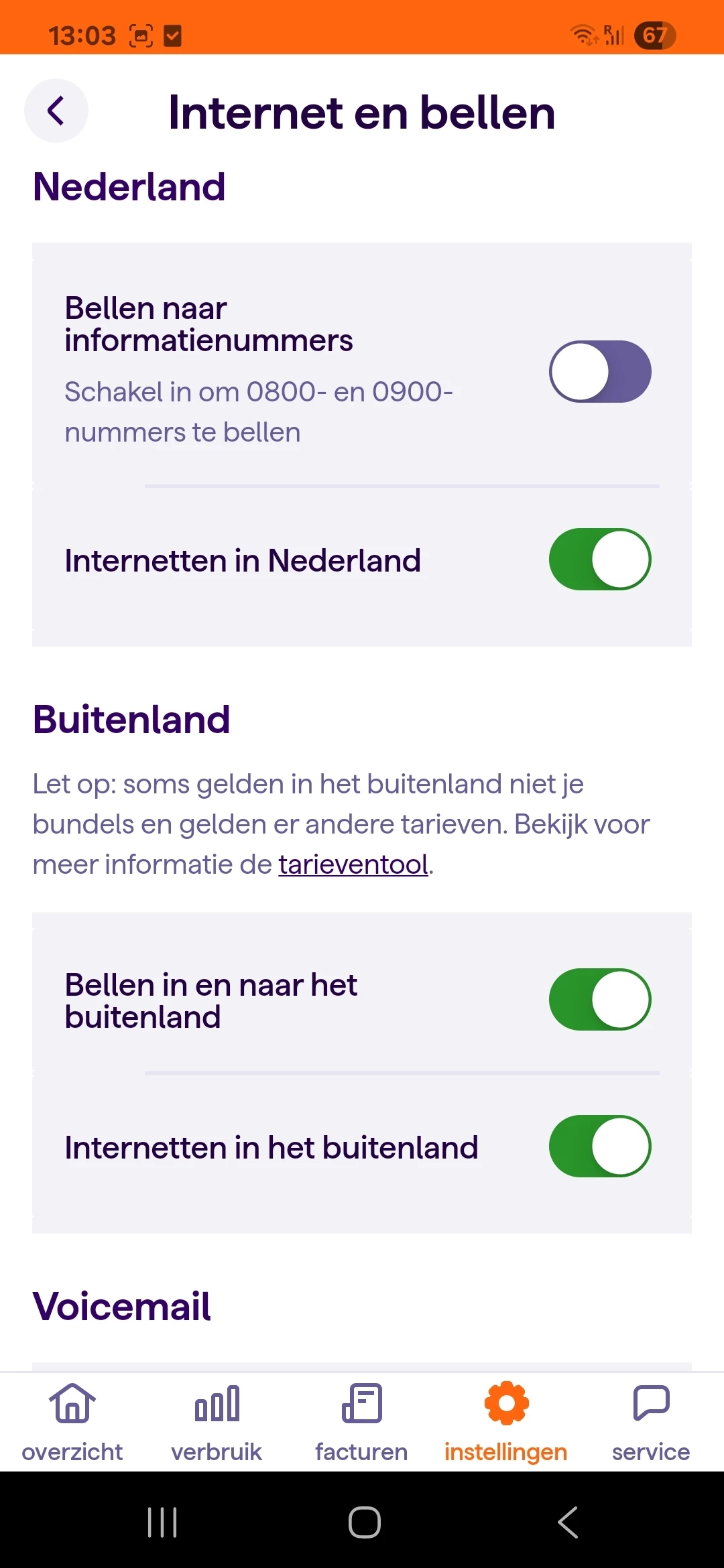Image resolution: width=724 pixels, height=1568 pixels.
Task: Disable Bellen in en naar het buitenland
Action: pos(600,999)
